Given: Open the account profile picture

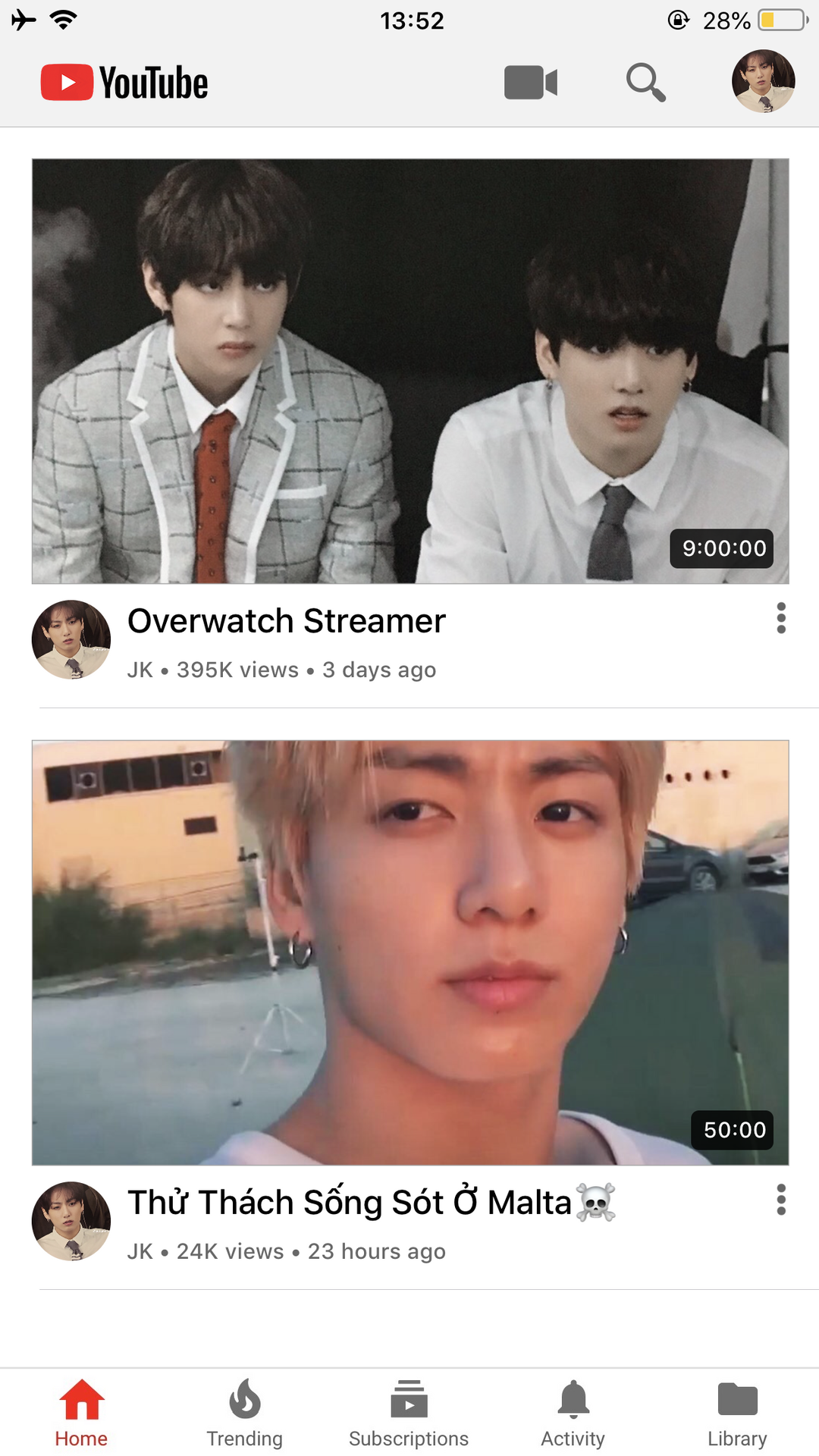Looking at the screenshot, I should [763, 81].
